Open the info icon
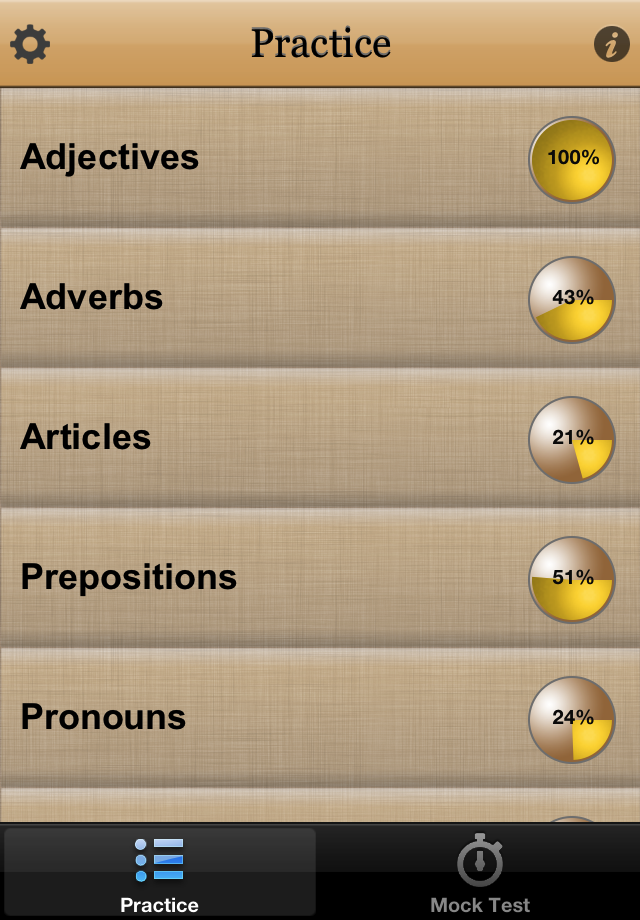640x920 pixels. (x=611, y=44)
